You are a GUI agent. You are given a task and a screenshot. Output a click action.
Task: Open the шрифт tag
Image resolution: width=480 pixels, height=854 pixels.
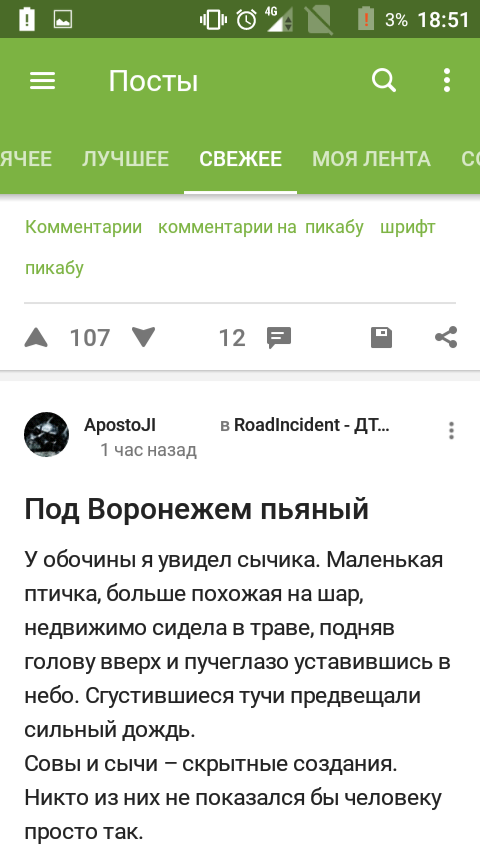click(x=408, y=227)
